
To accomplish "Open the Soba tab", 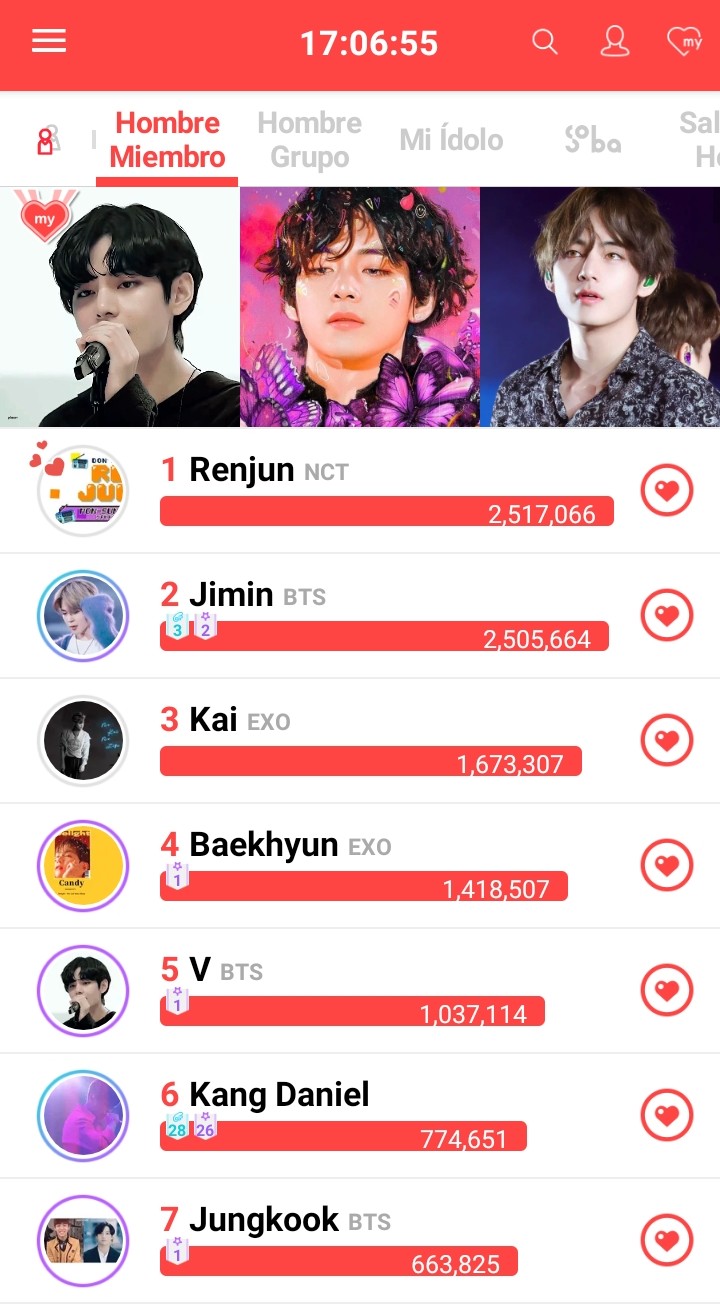I will tap(592, 140).
